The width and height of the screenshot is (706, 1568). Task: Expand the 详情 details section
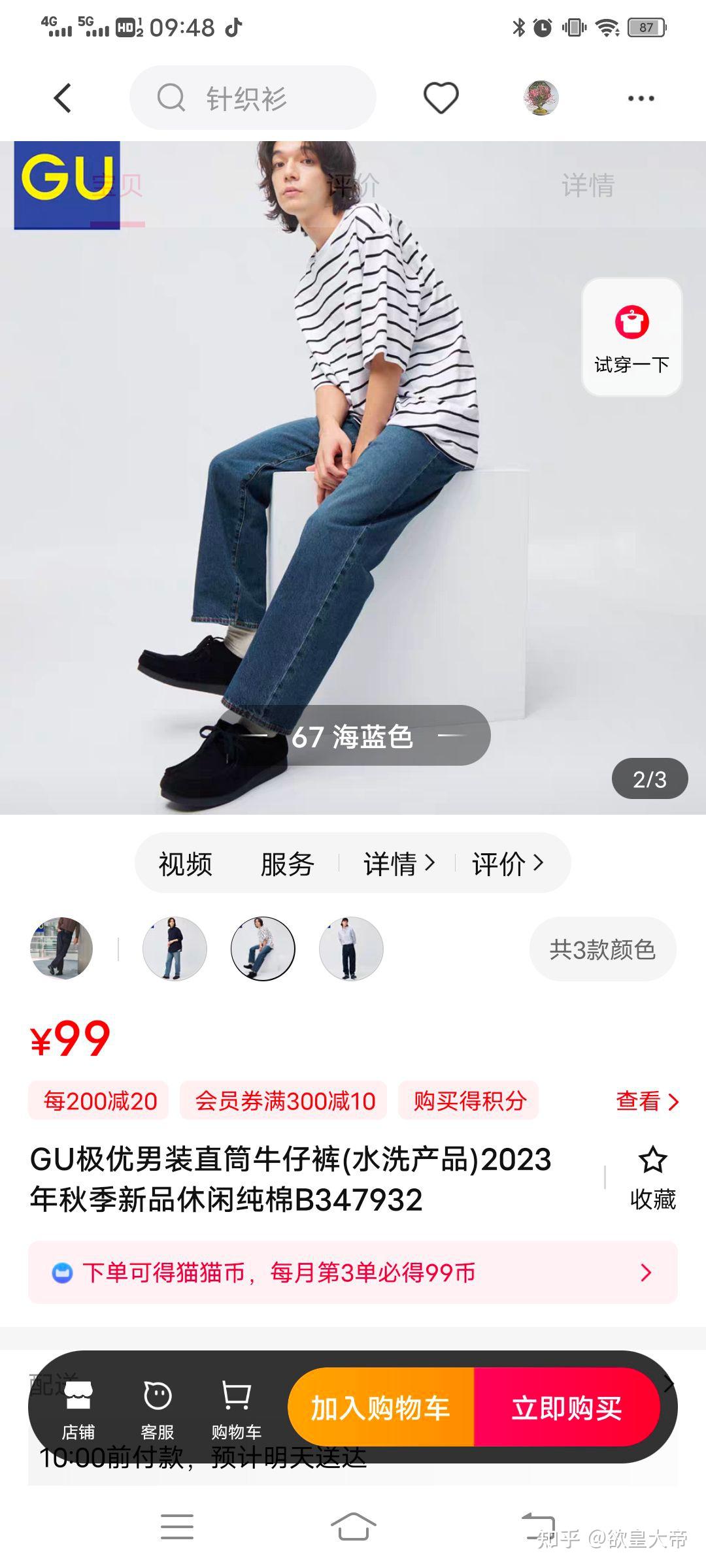pos(396,862)
